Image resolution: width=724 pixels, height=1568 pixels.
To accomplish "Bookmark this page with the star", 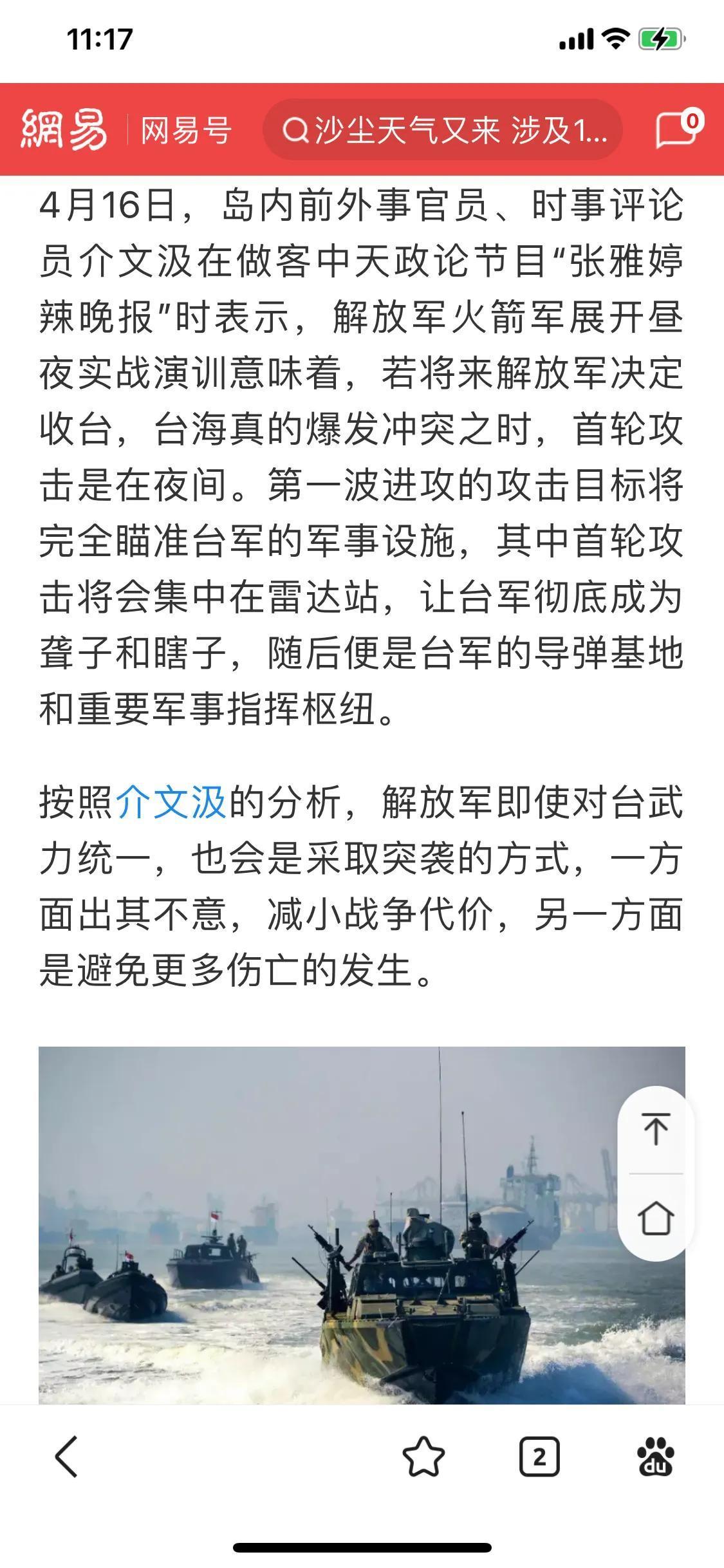I will [423, 1457].
